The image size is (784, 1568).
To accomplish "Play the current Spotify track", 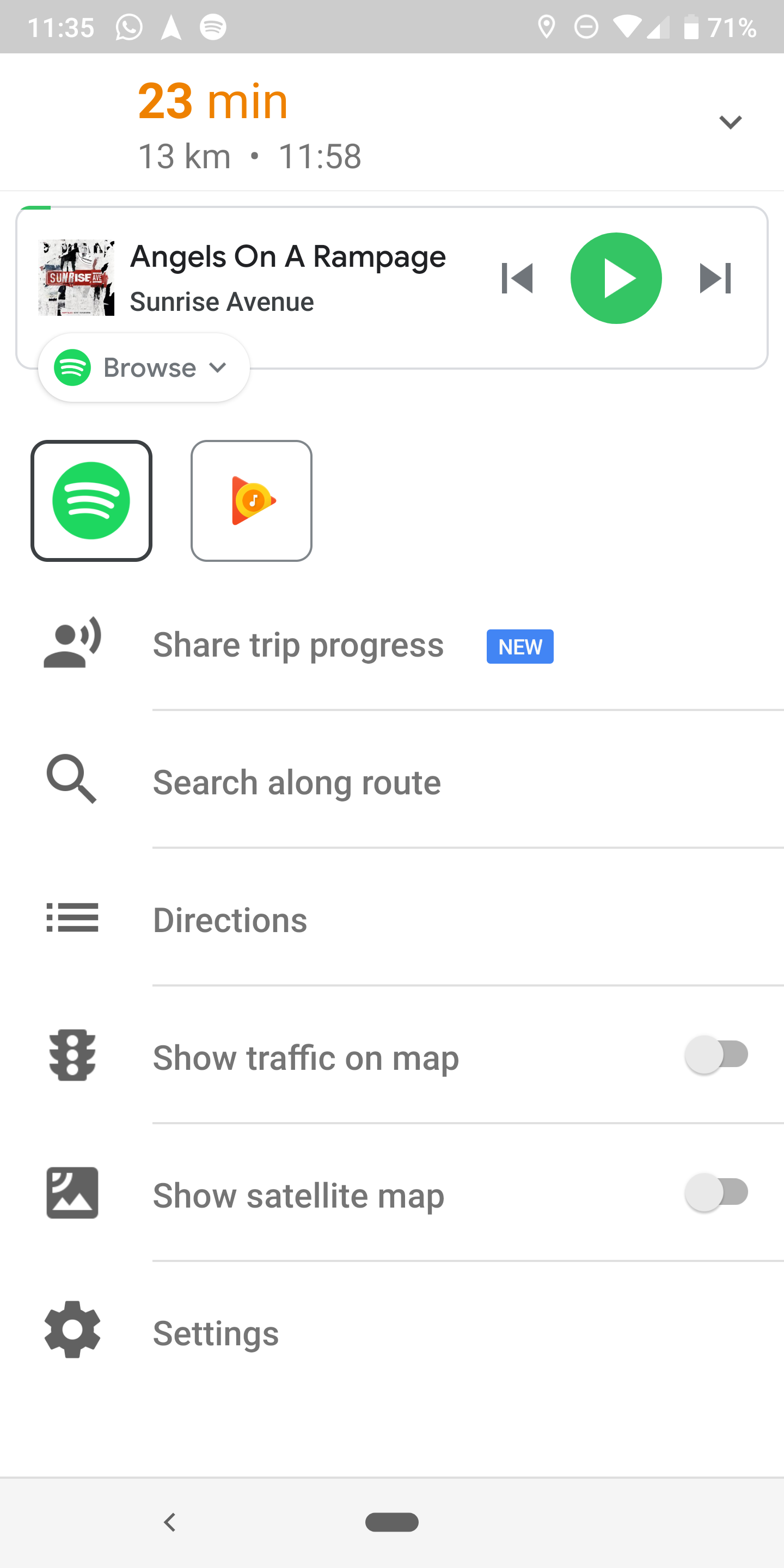I will pos(616,278).
